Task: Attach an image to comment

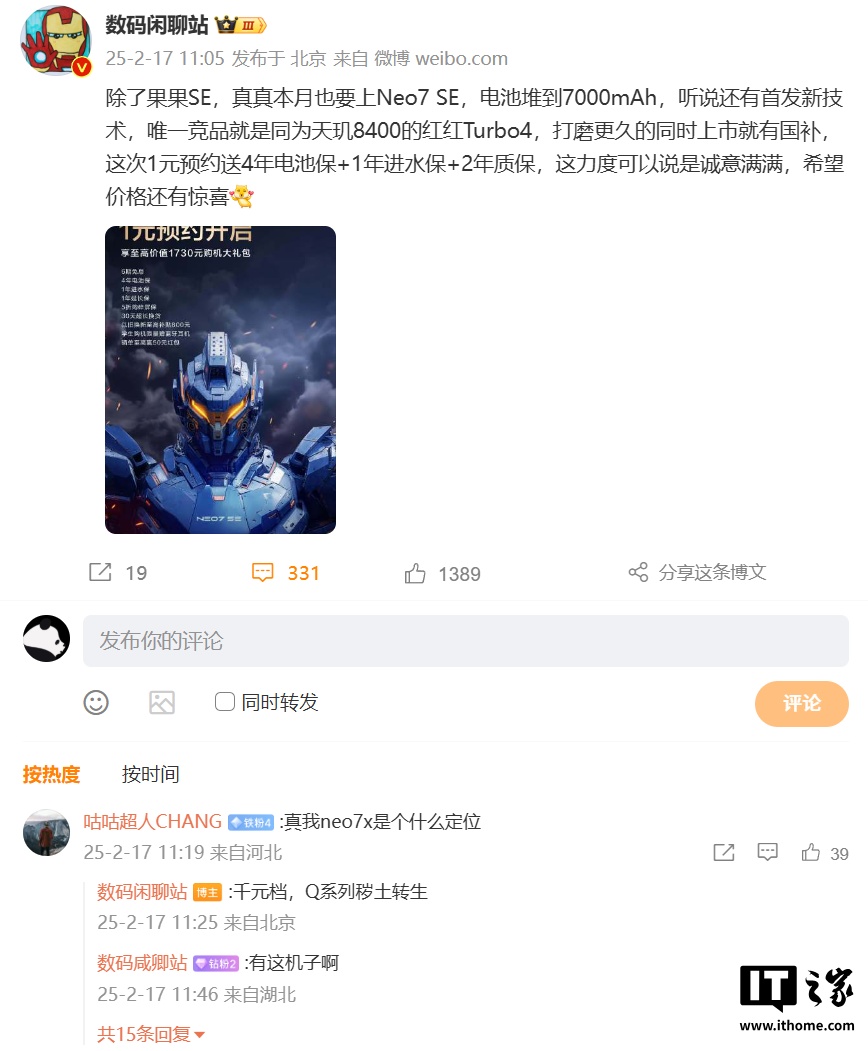Action: (162, 702)
